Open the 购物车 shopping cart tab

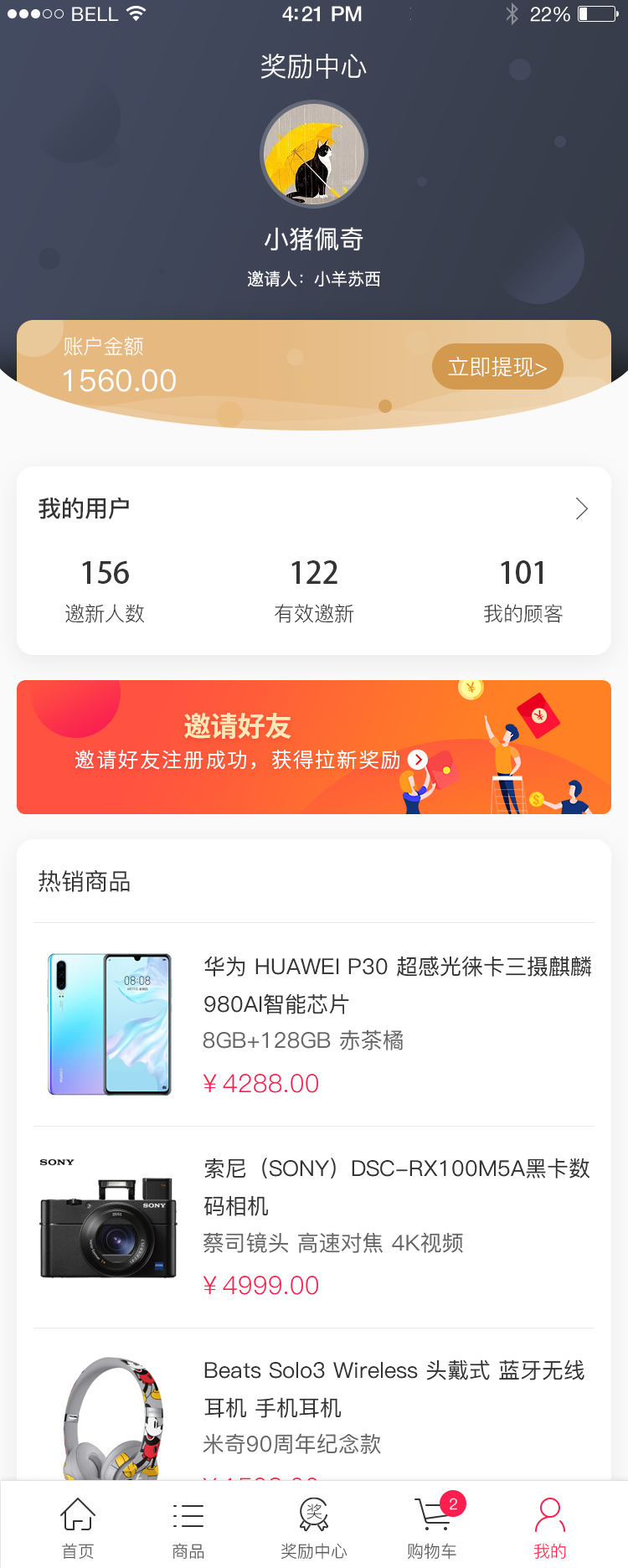point(432,1528)
